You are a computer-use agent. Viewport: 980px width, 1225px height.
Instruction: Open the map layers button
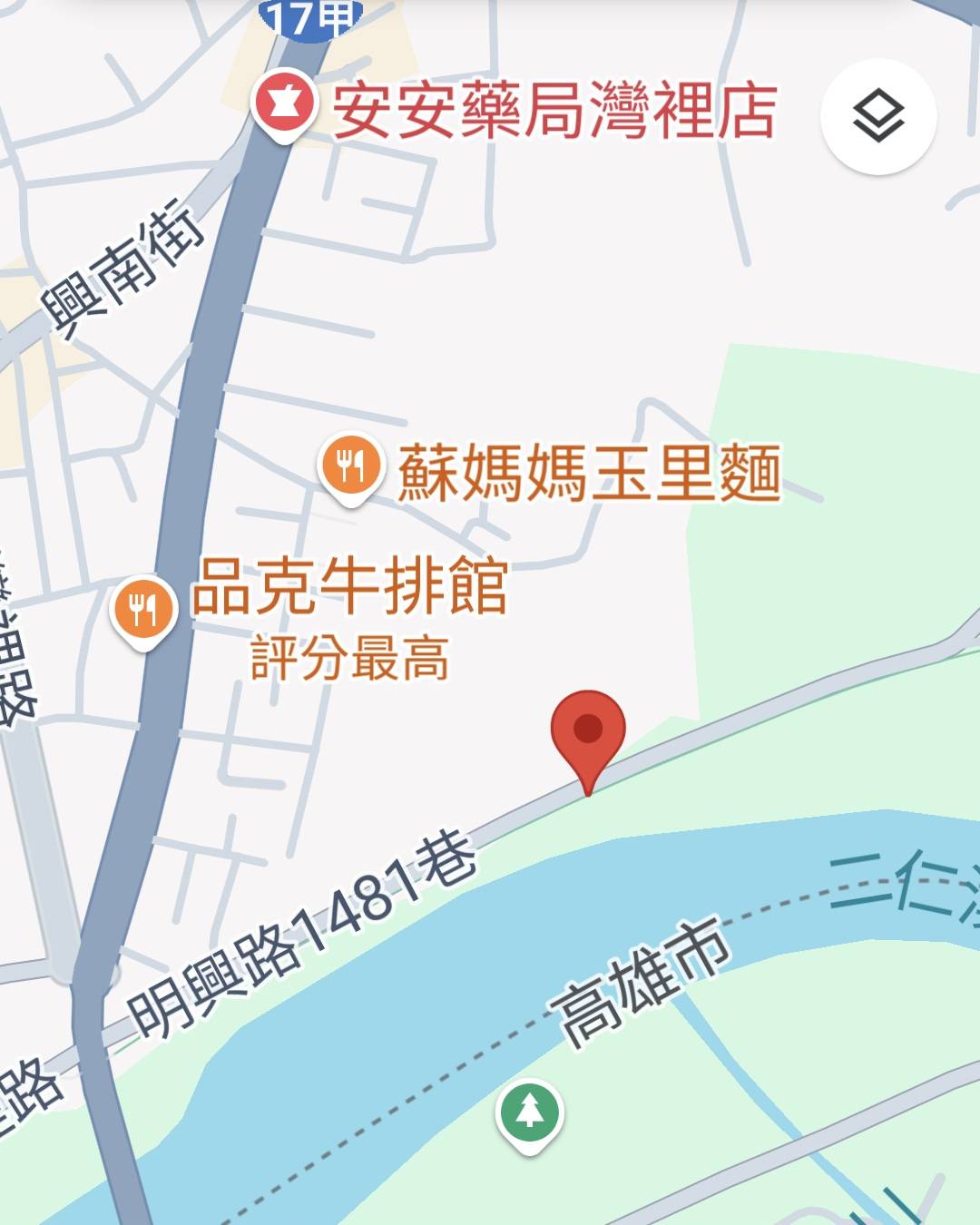click(878, 116)
